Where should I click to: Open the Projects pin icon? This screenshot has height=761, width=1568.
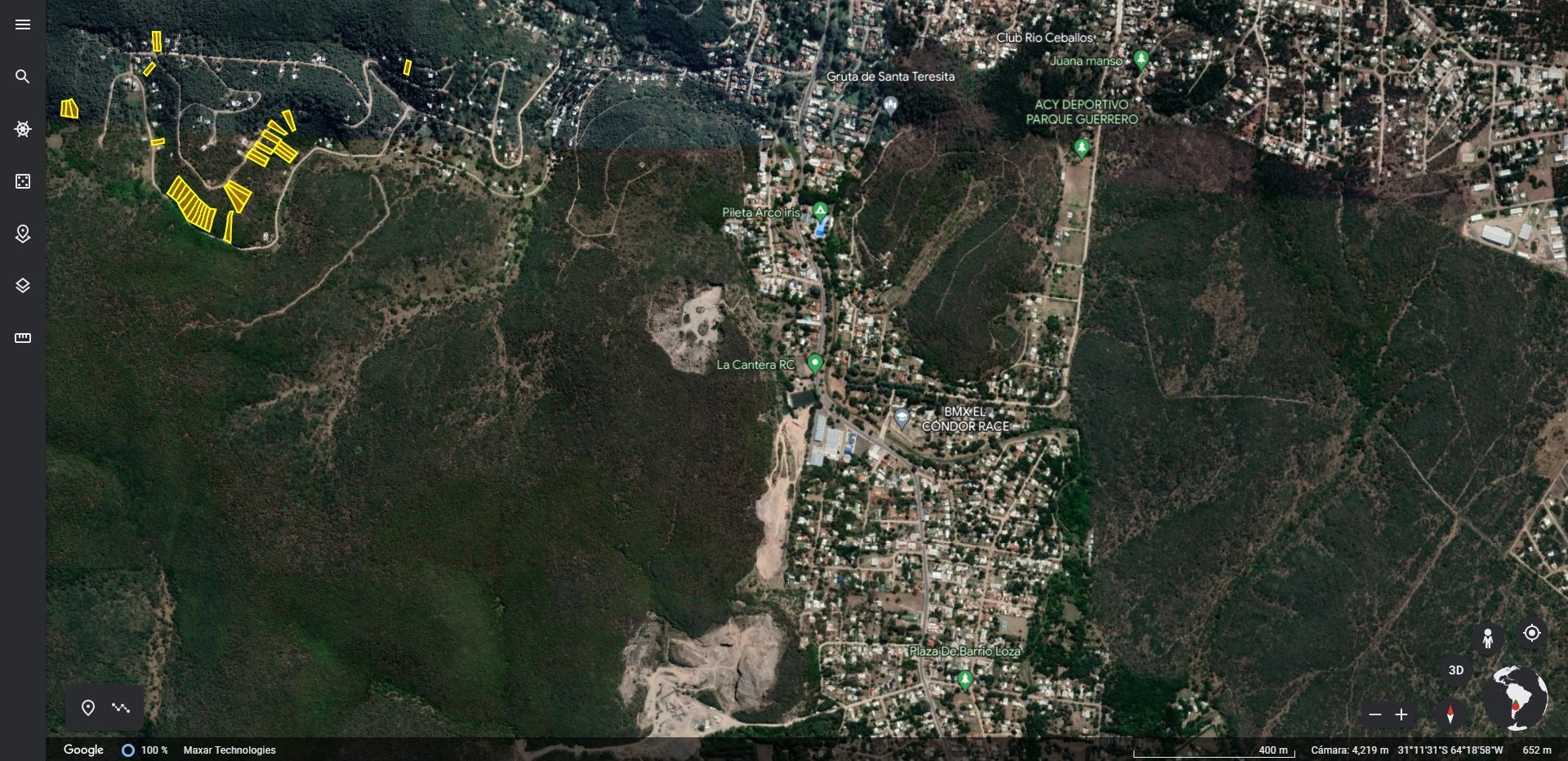coord(23,234)
